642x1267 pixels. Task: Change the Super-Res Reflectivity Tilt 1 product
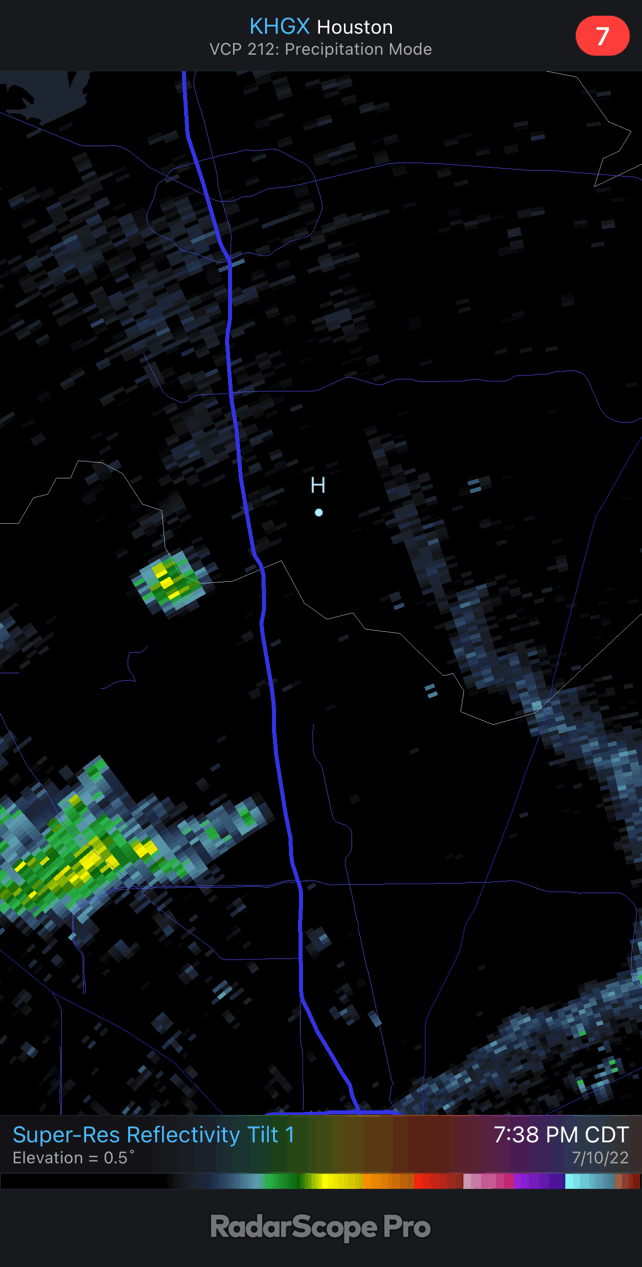pos(154,1135)
